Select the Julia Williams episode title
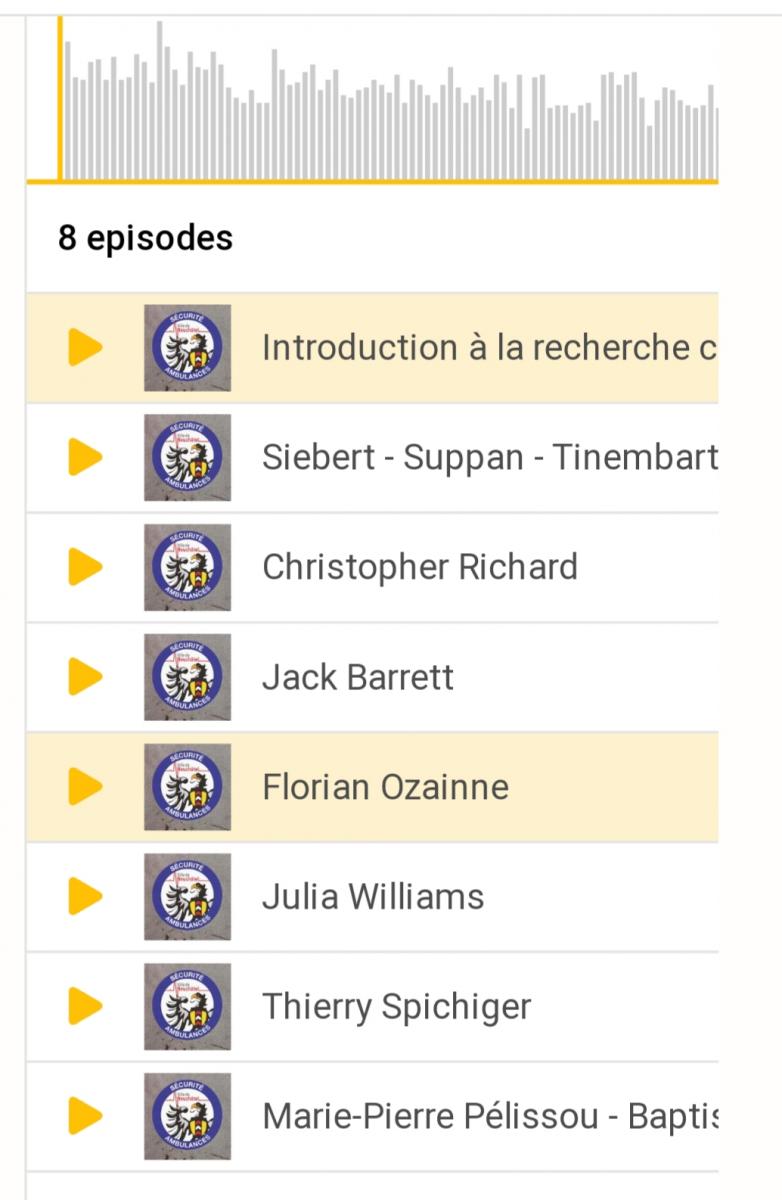 click(373, 897)
